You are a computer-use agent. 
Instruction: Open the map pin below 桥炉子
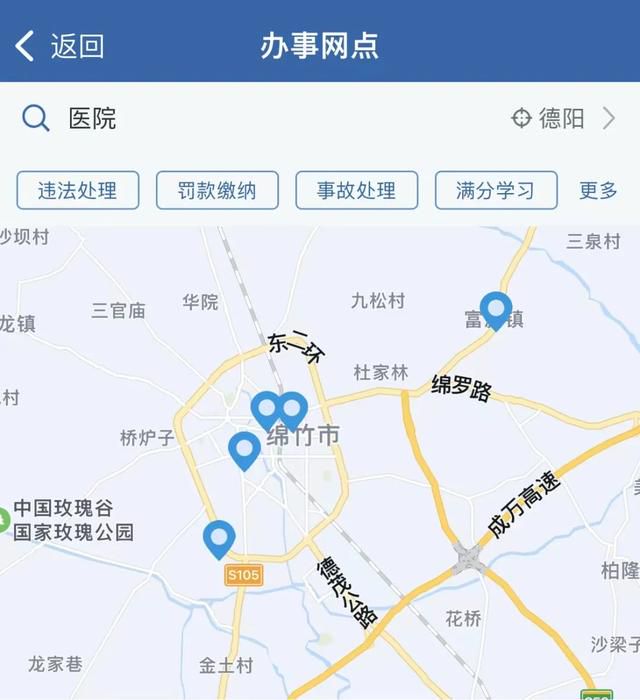[245, 449]
